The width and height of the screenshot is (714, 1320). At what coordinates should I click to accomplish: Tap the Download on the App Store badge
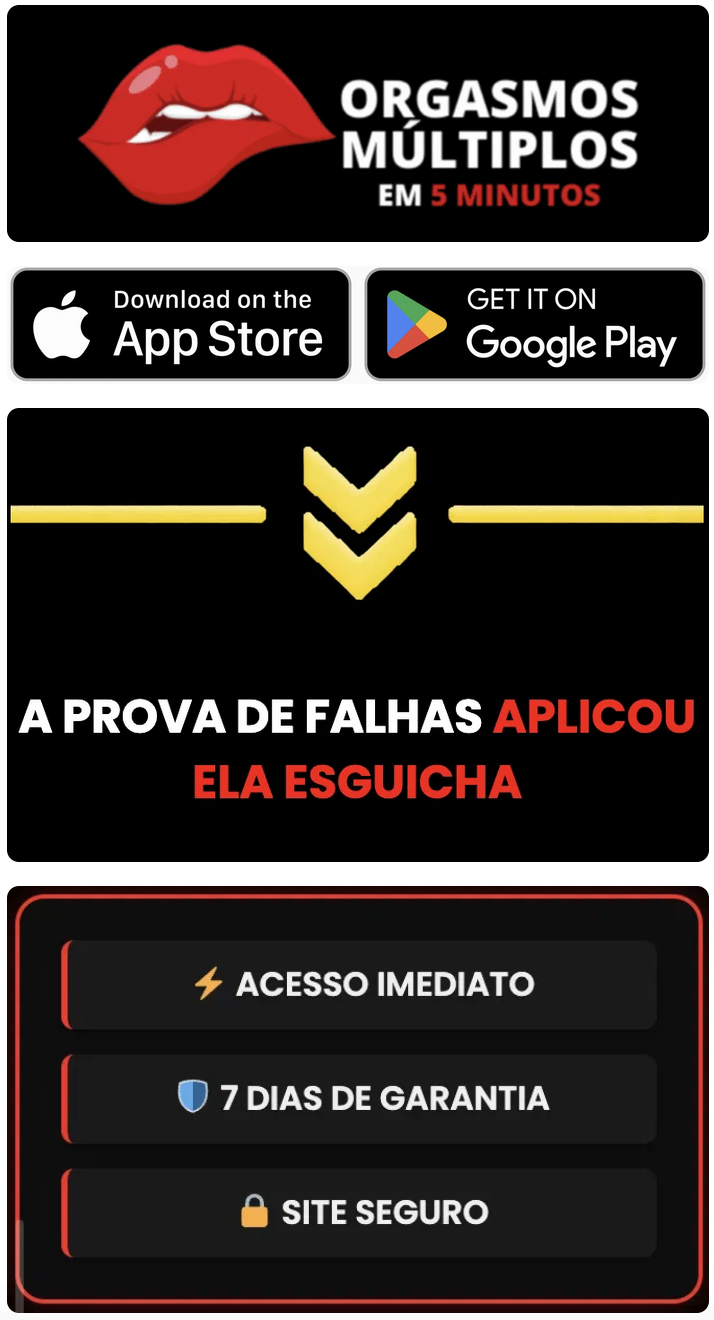pos(181,324)
